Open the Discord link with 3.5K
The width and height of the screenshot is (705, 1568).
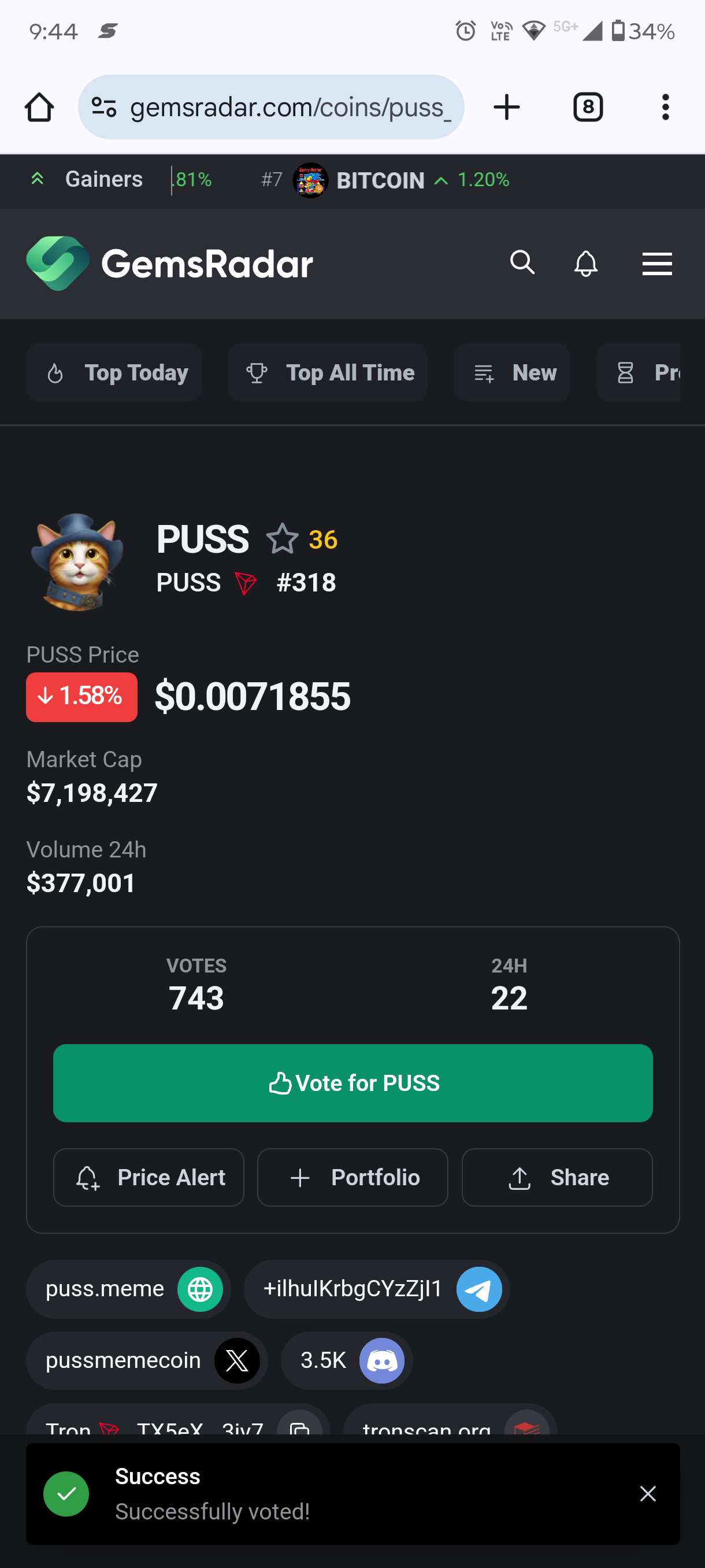(347, 1360)
